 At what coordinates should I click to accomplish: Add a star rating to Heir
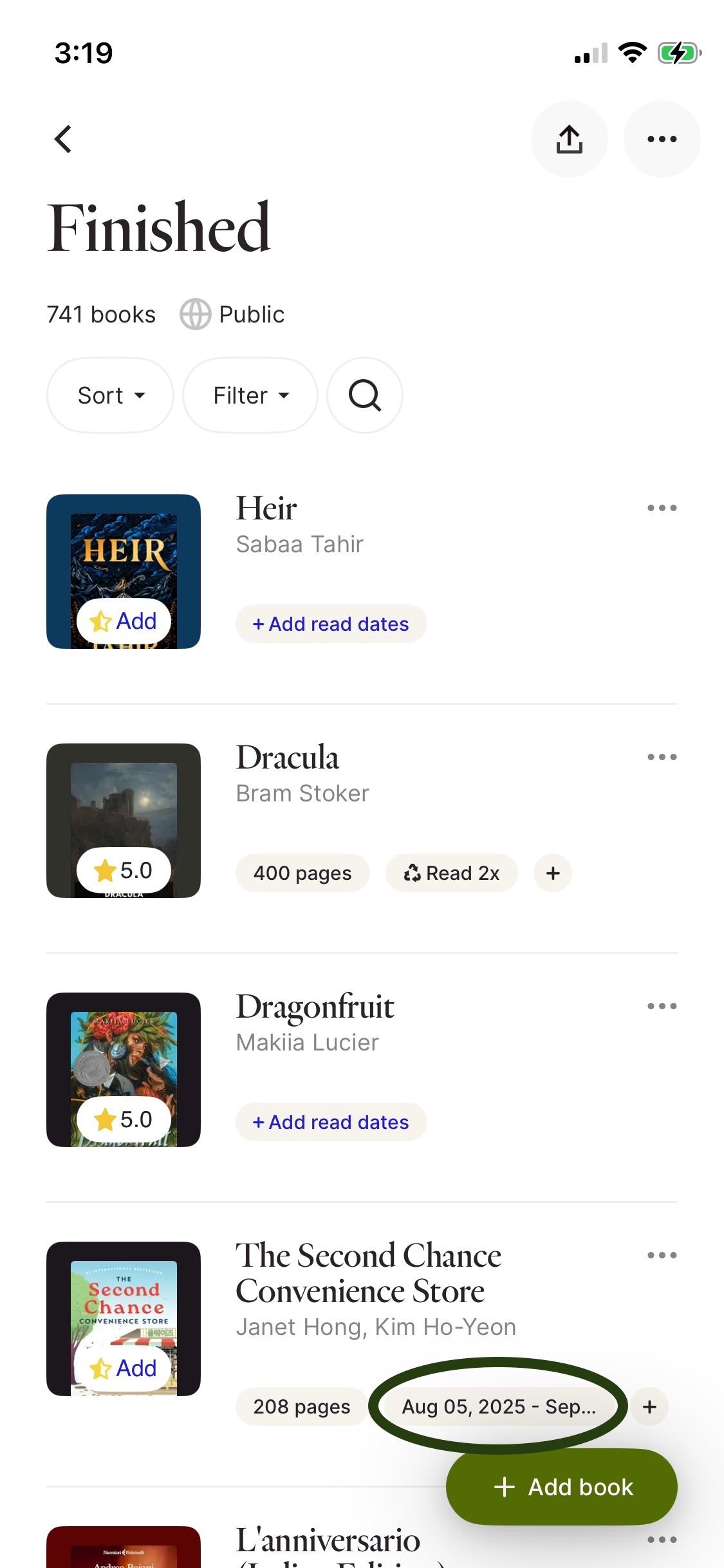point(124,621)
